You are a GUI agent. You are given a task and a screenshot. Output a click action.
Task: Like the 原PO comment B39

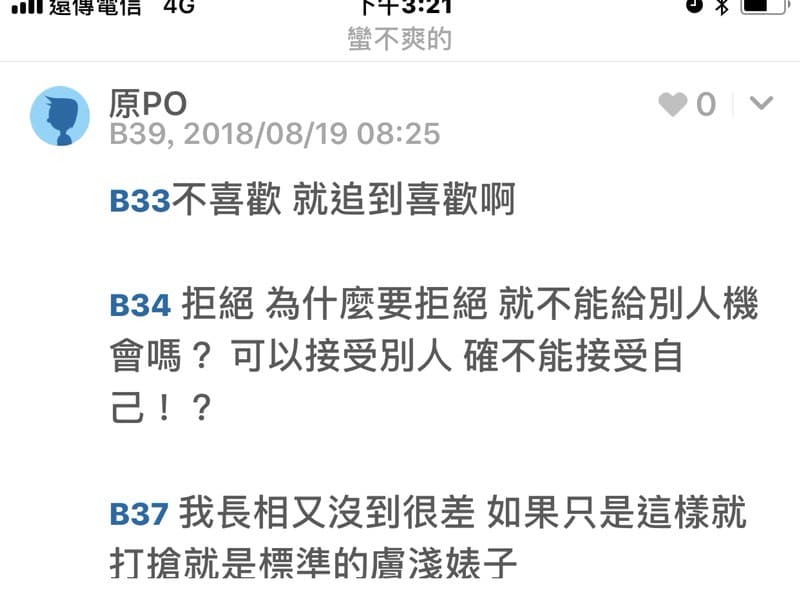[x=674, y=104]
